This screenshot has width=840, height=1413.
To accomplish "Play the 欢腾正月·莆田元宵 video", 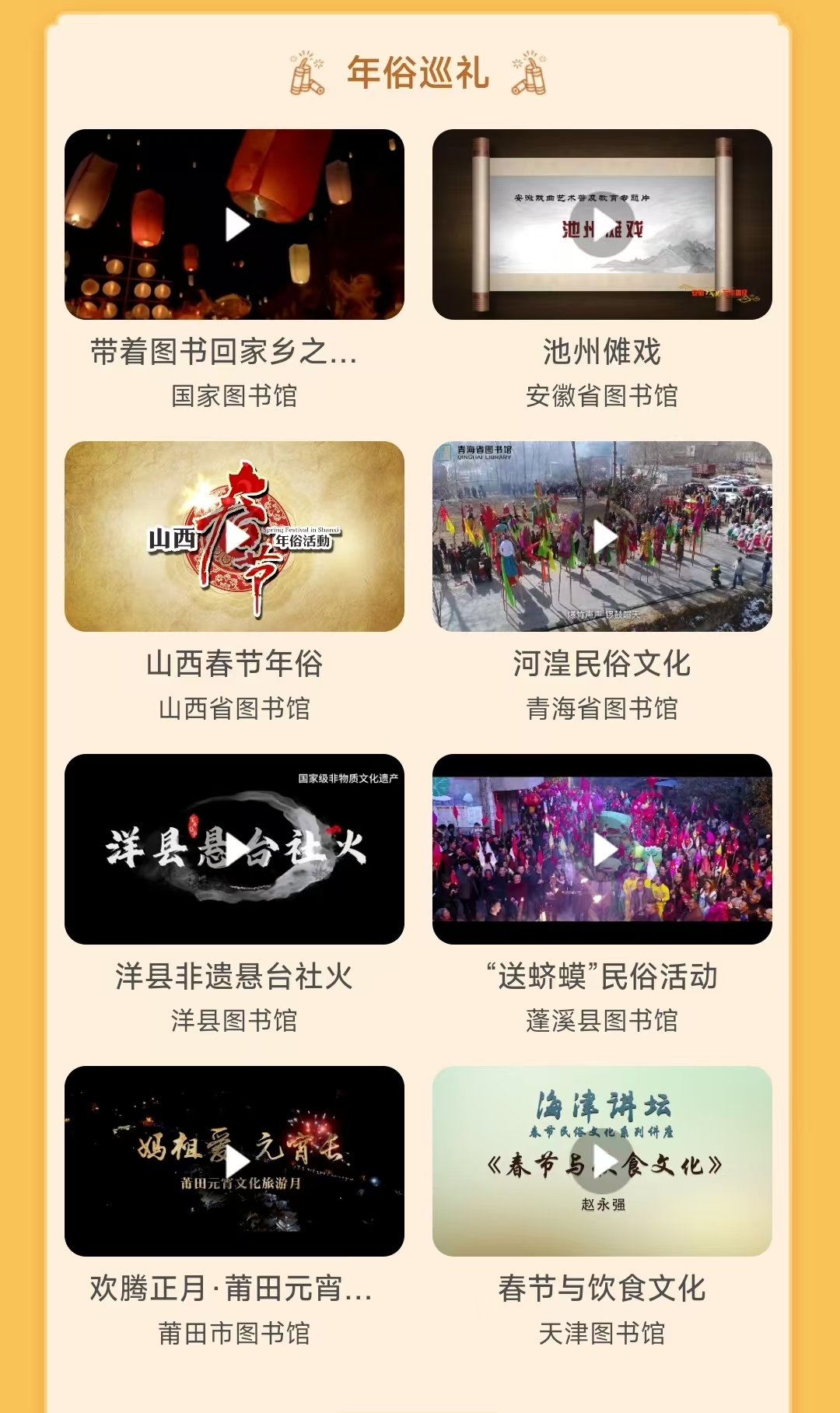I will click(234, 1161).
